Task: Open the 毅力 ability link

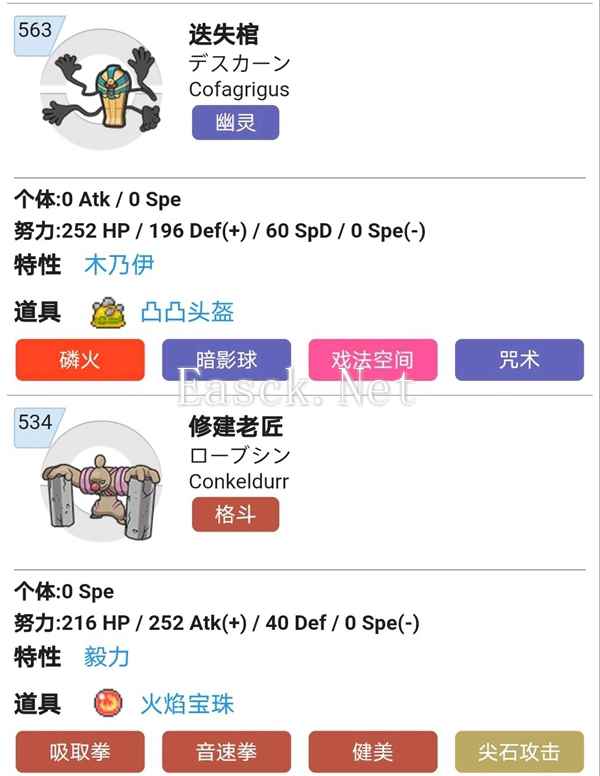Action: [x=107, y=657]
